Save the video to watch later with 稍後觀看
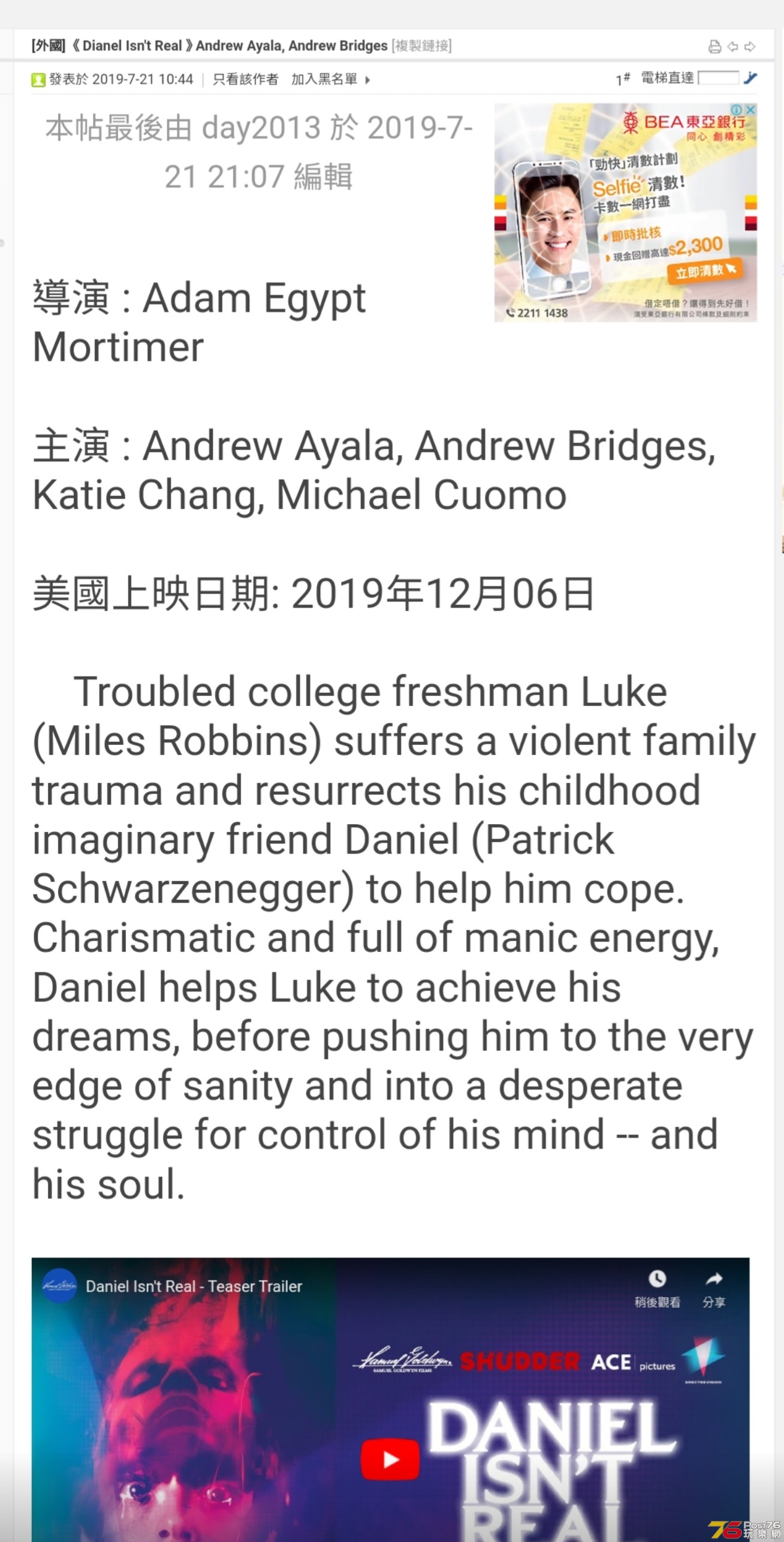 pyautogui.click(x=657, y=1288)
